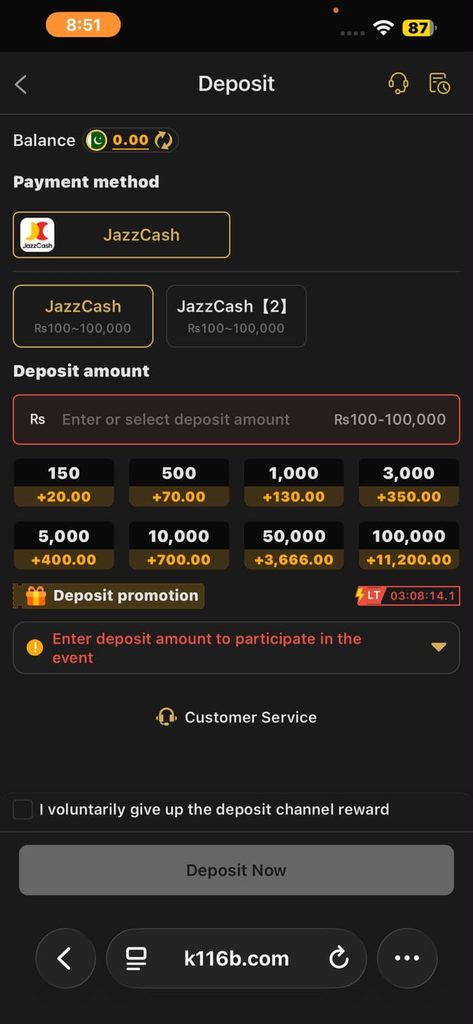Refresh the balance amount
This screenshot has width=473, height=1024.
coord(163,140)
